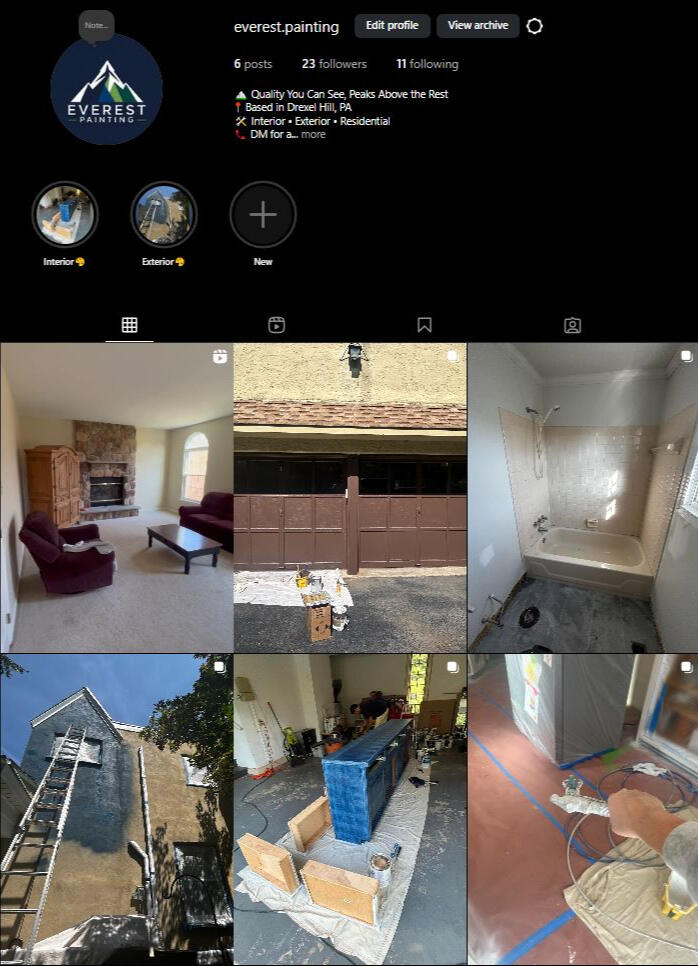
Task: Open View archive
Action: click(477, 26)
